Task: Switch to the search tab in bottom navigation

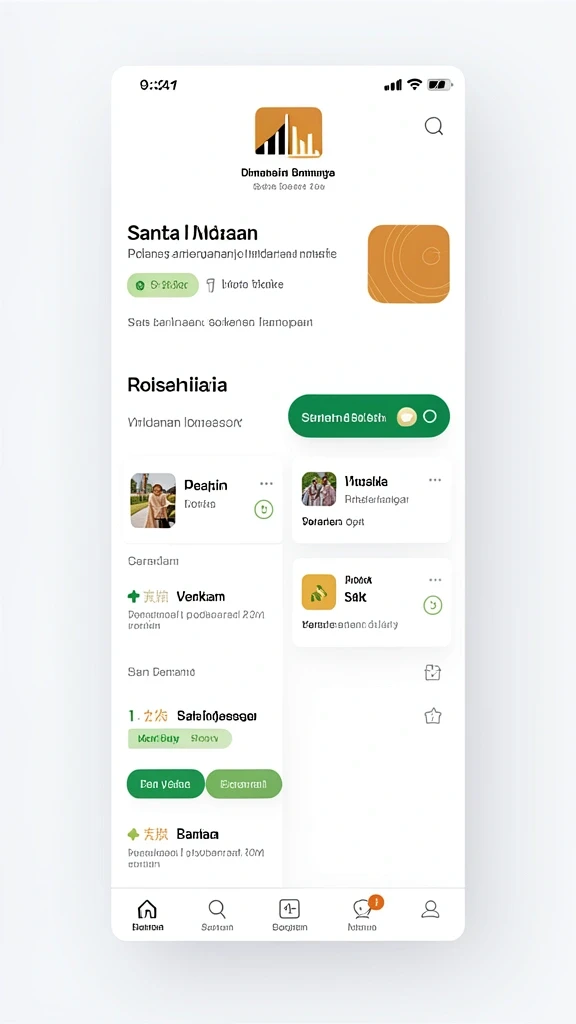Action: (217, 915)
